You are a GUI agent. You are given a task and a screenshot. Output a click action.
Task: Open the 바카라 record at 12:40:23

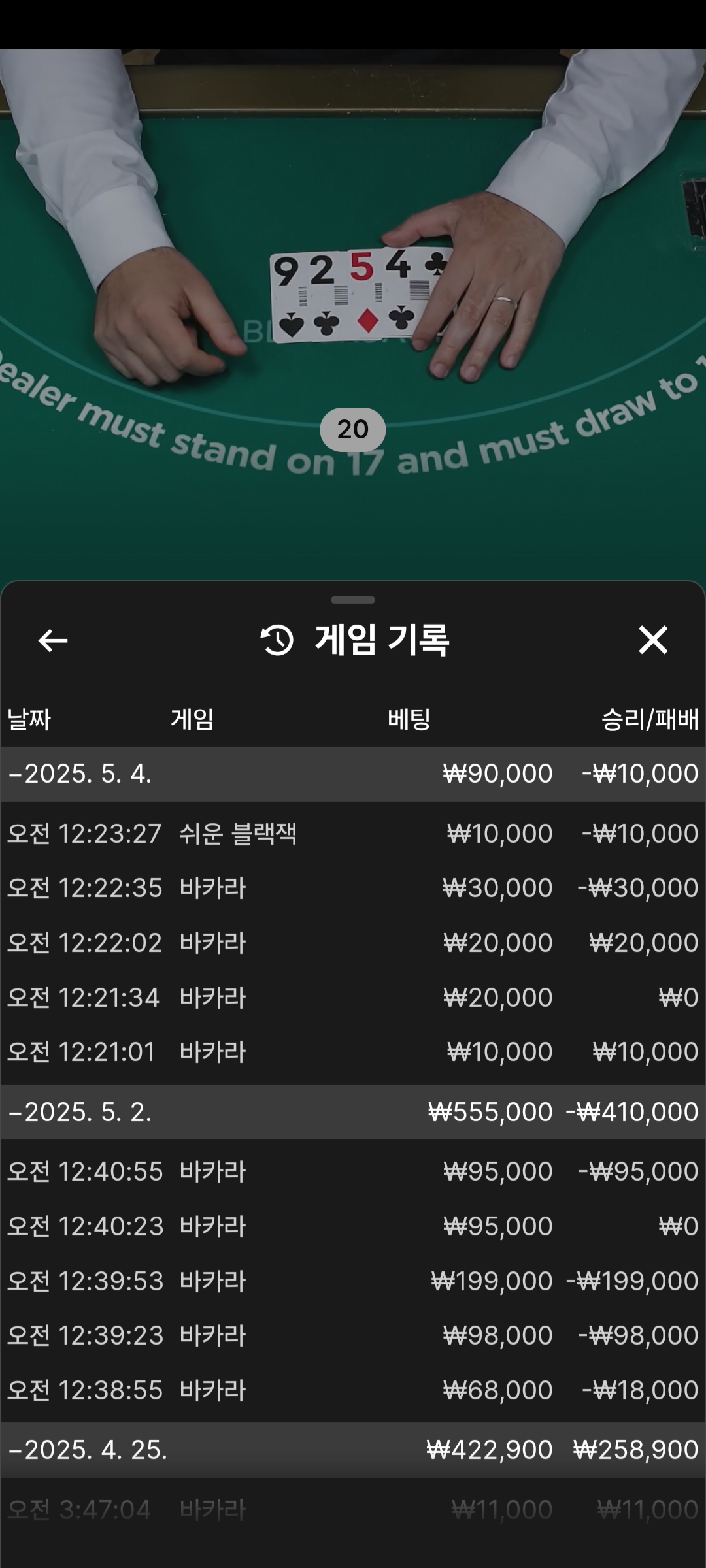353,1226
